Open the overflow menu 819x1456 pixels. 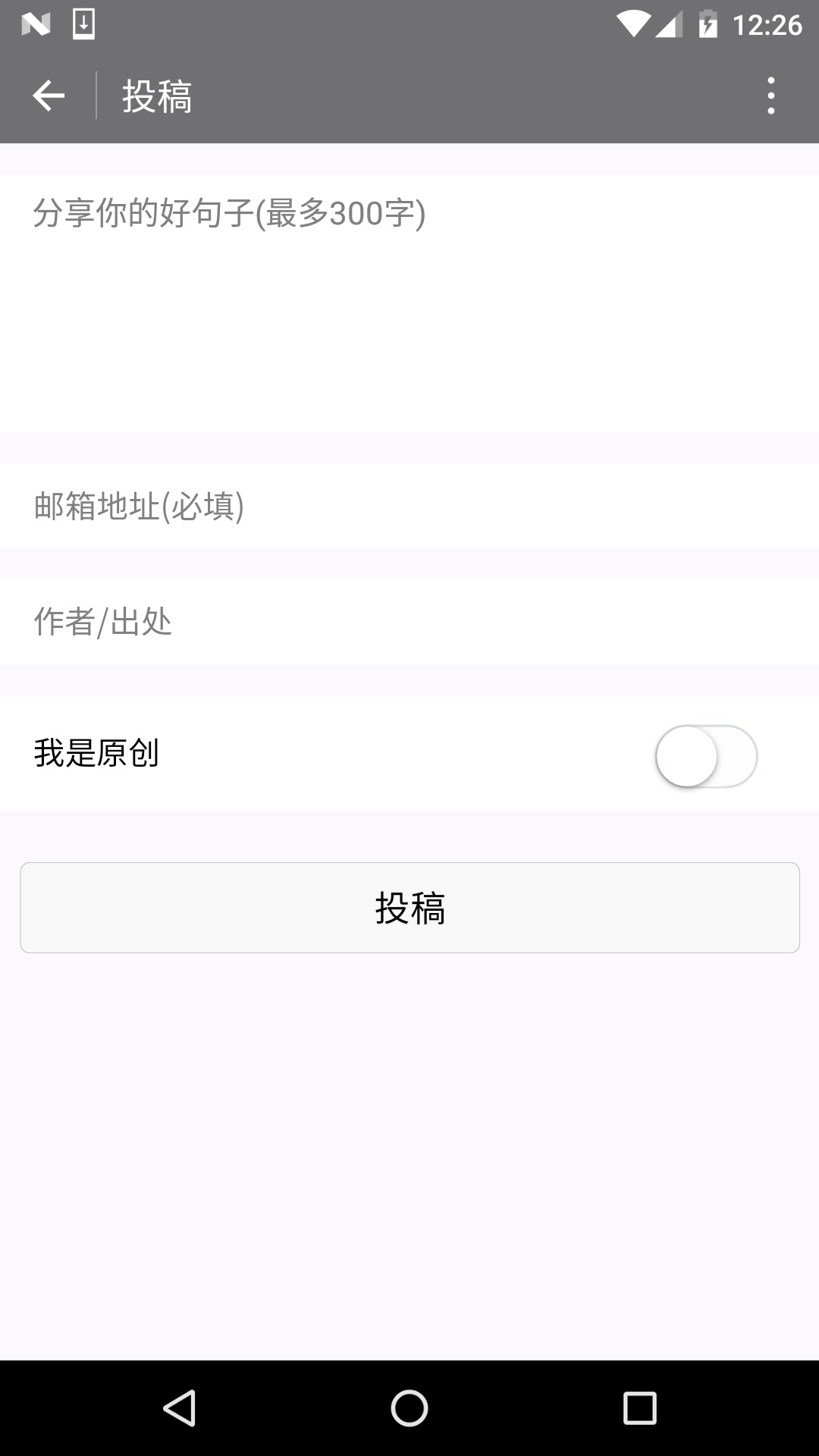pos(770,96)
